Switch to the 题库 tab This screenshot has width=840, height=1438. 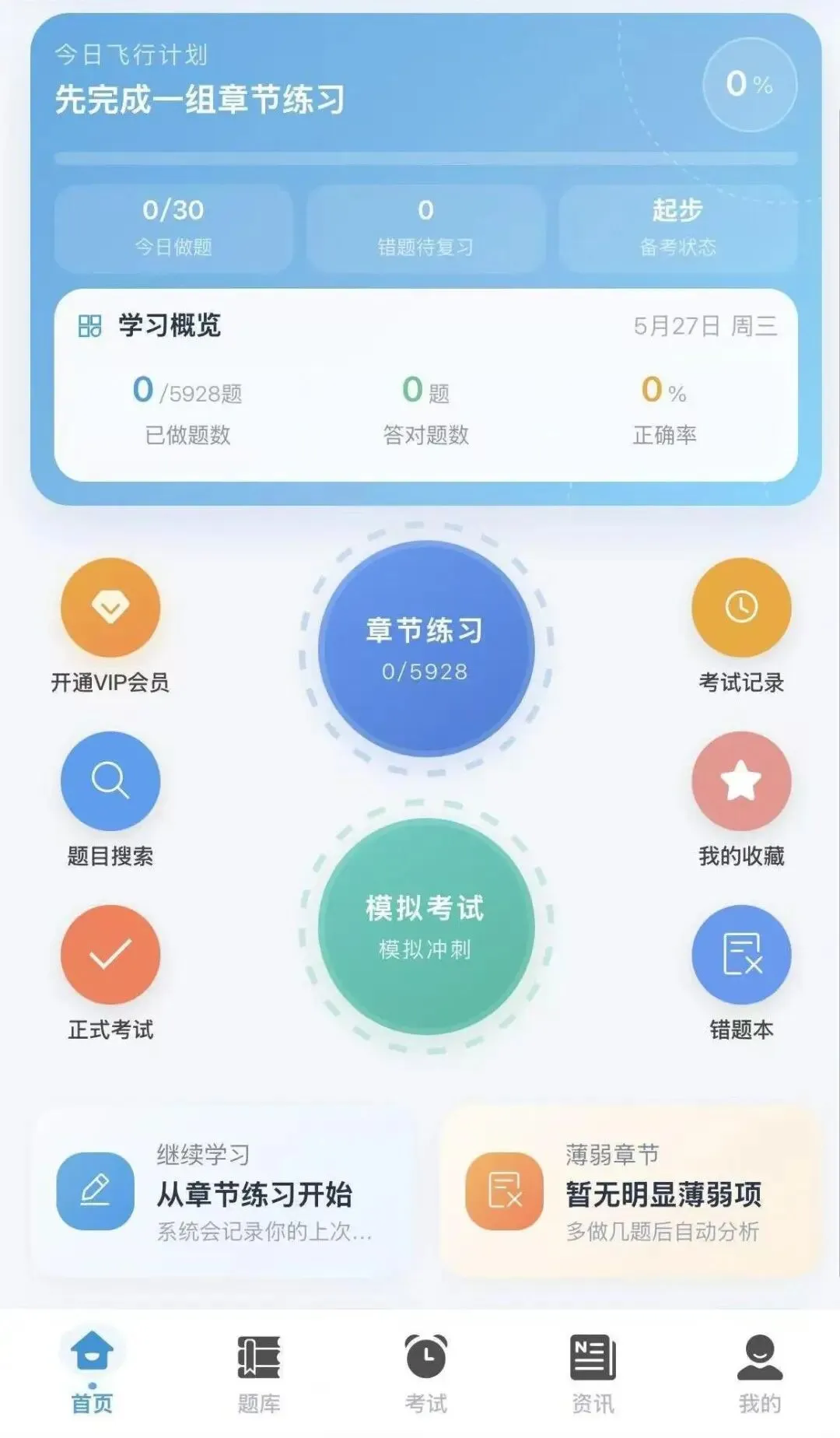point(258,1374)
